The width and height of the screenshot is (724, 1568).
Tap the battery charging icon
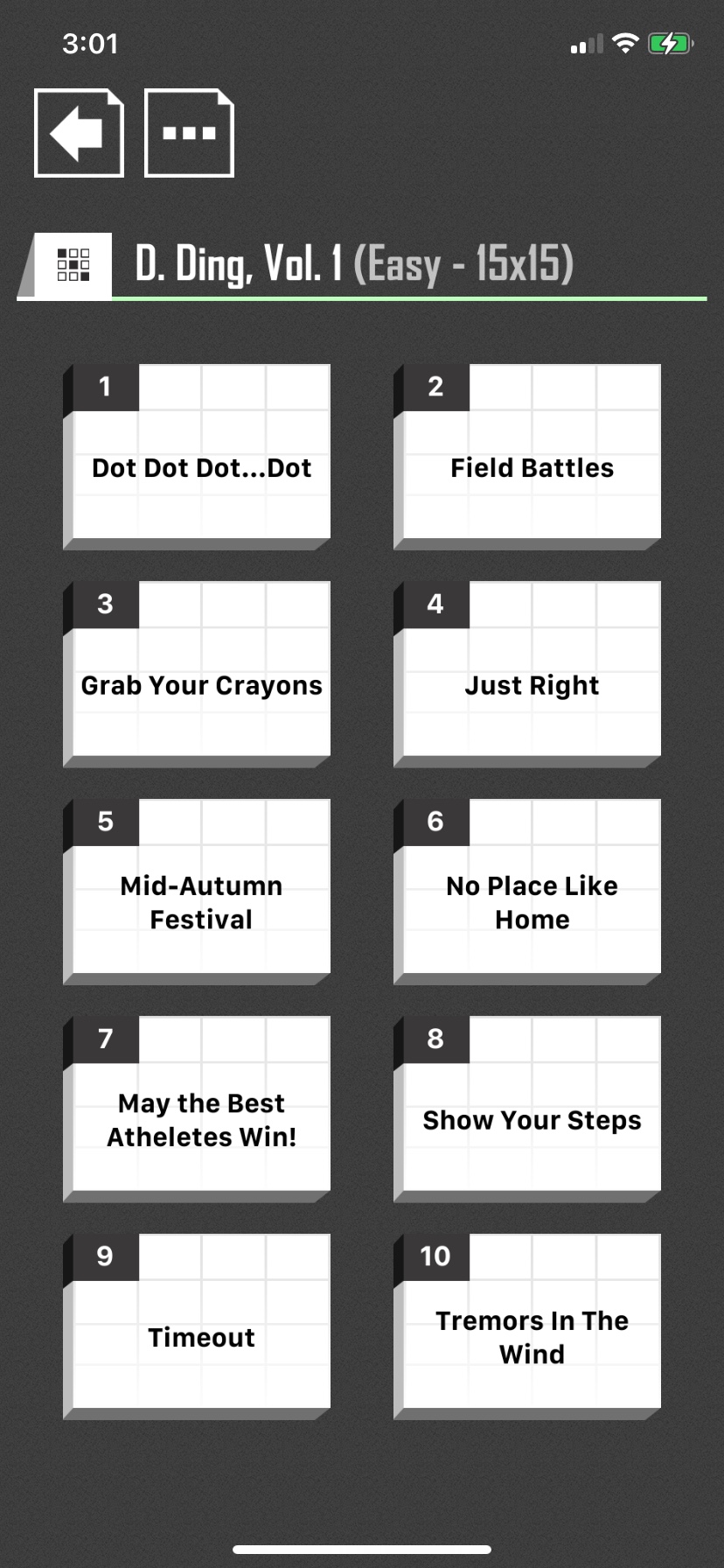(672, 42)
